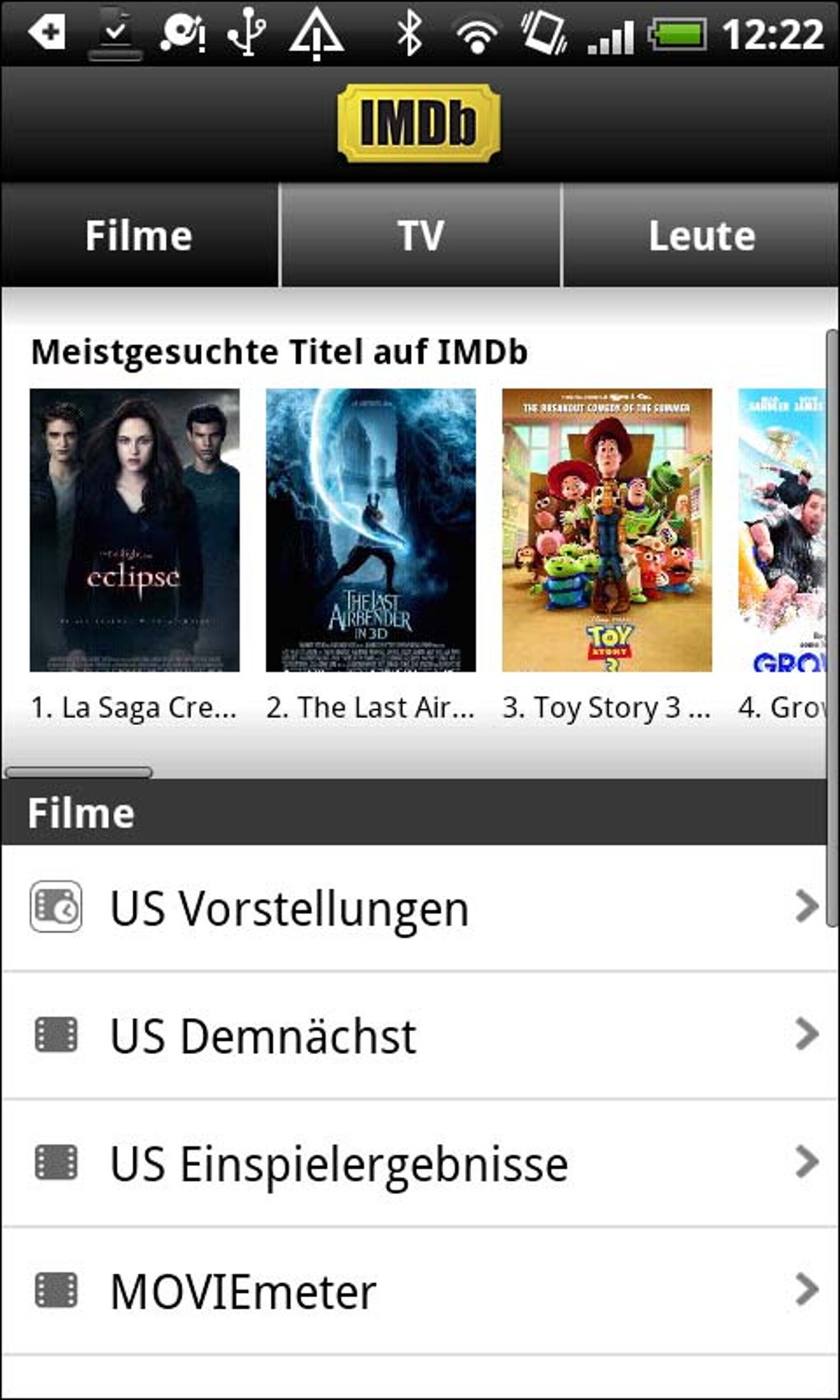Tap the battery indicator in the status bar
This screenshot has height=1400, width=840.
[677, 33]
